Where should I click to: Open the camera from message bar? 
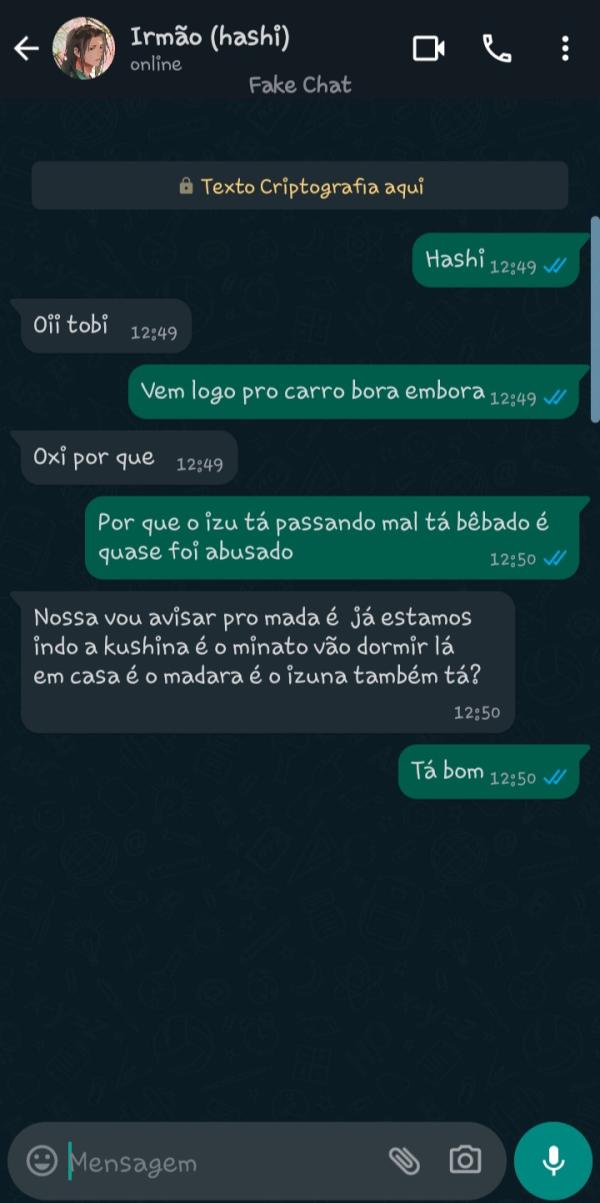coord(464,1160)
